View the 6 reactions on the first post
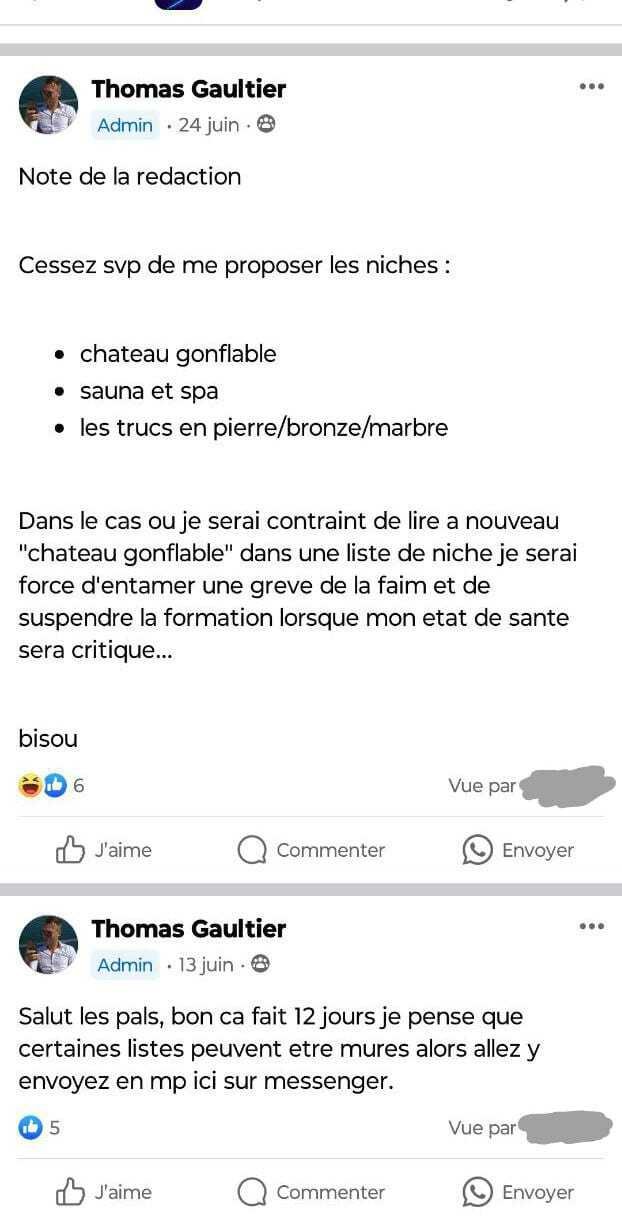Screen dimensions: 622x1222 pos(52,786)
